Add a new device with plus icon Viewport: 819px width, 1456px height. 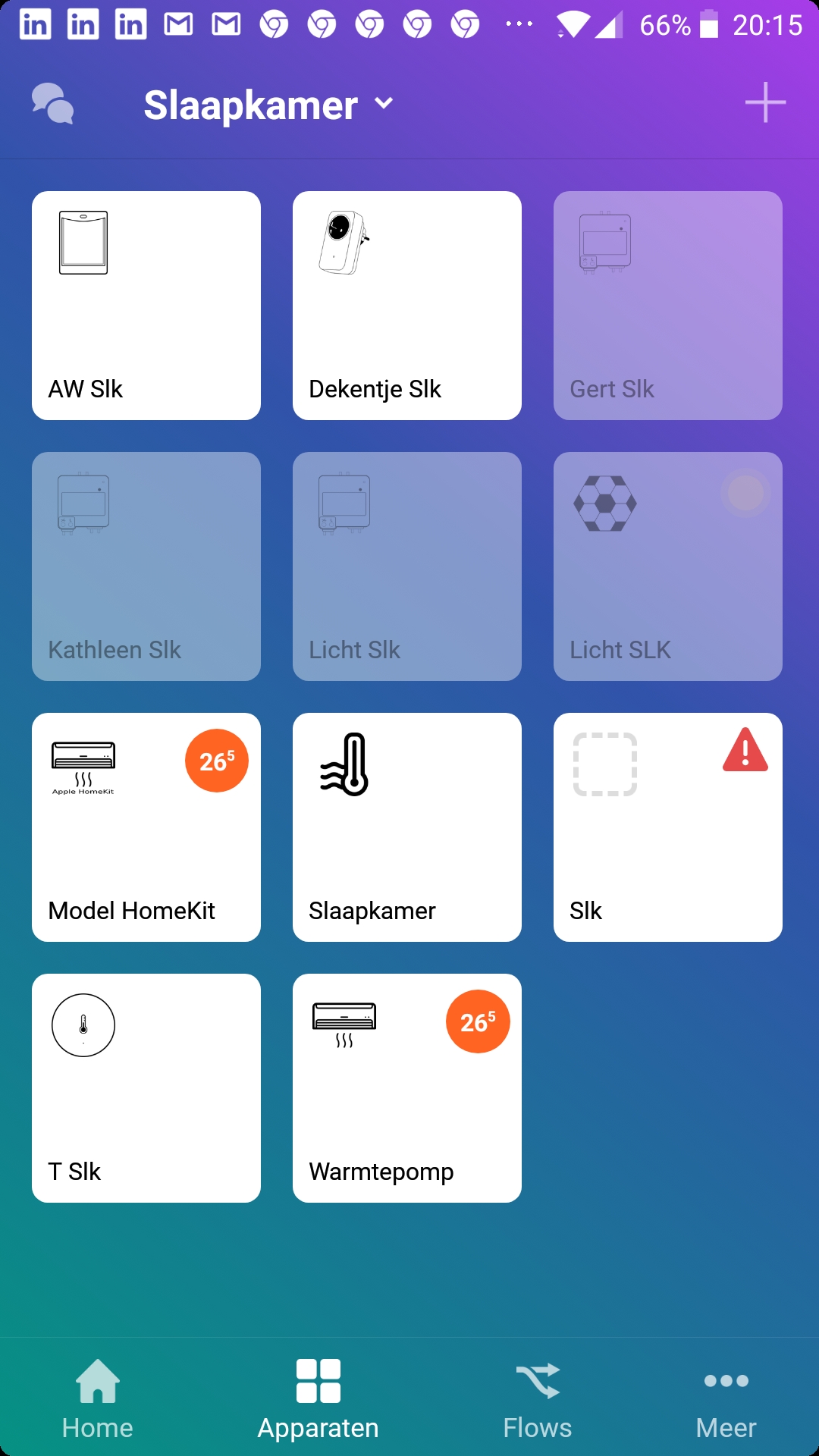point(765,102)
